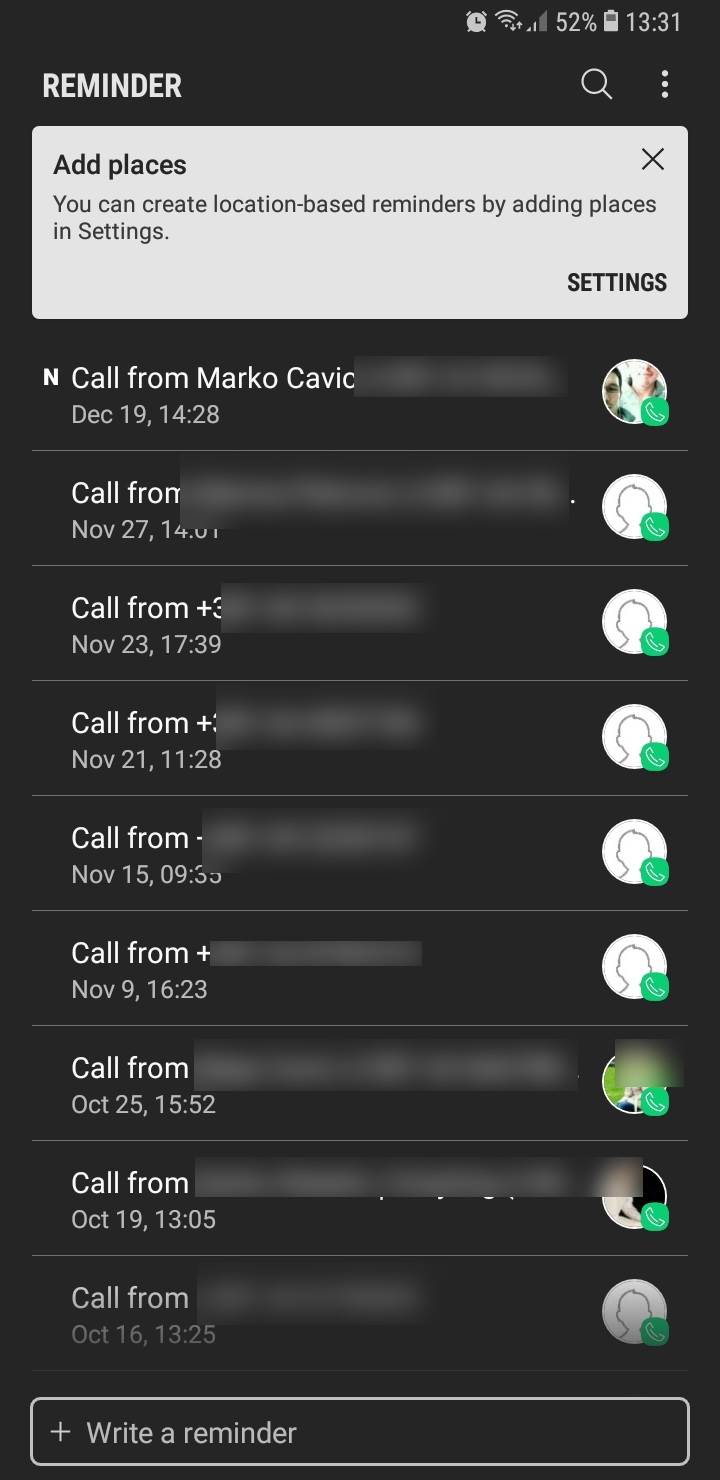Open the search icon
This screenshot has height=1480, width=720.
[x=596, y=85]
